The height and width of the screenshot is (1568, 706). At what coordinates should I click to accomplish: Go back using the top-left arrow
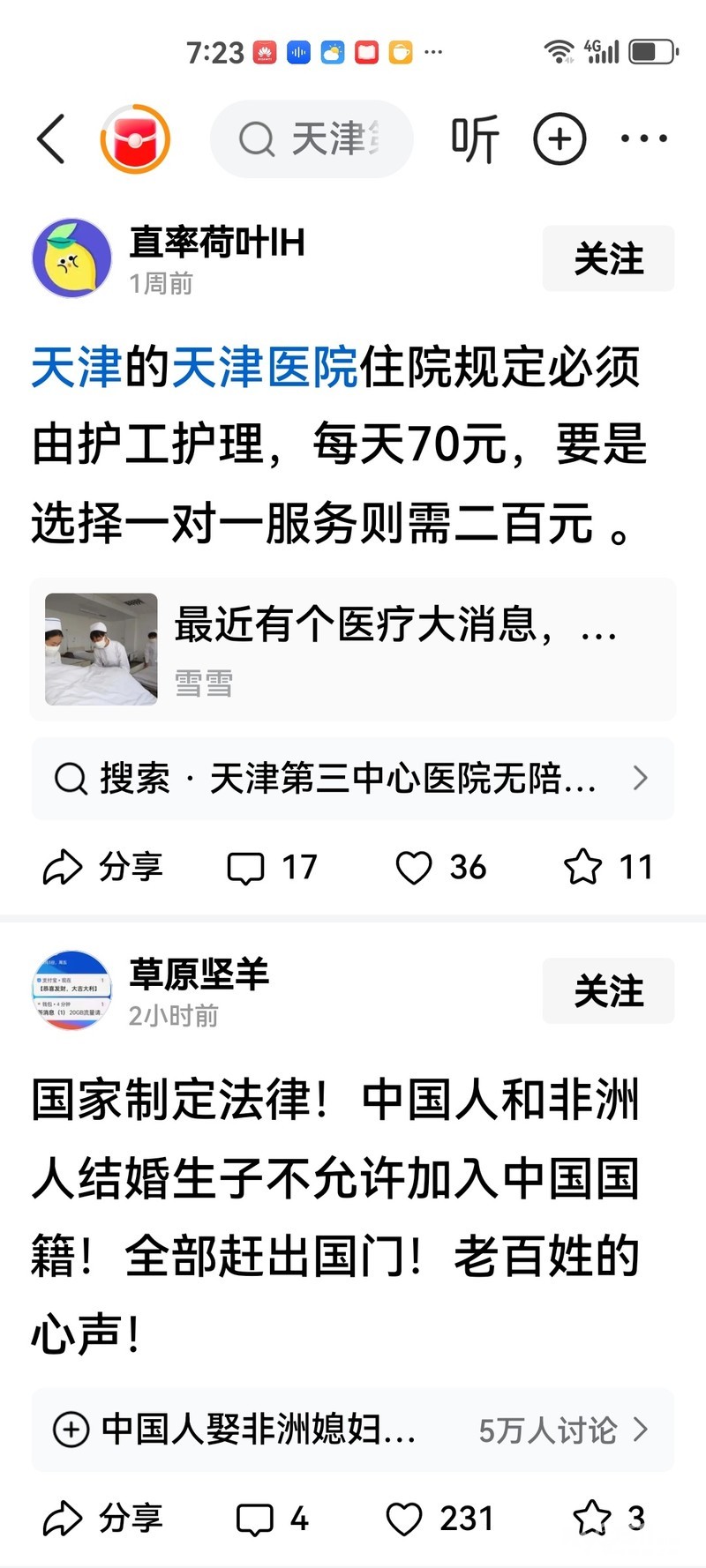pos(50,139)
